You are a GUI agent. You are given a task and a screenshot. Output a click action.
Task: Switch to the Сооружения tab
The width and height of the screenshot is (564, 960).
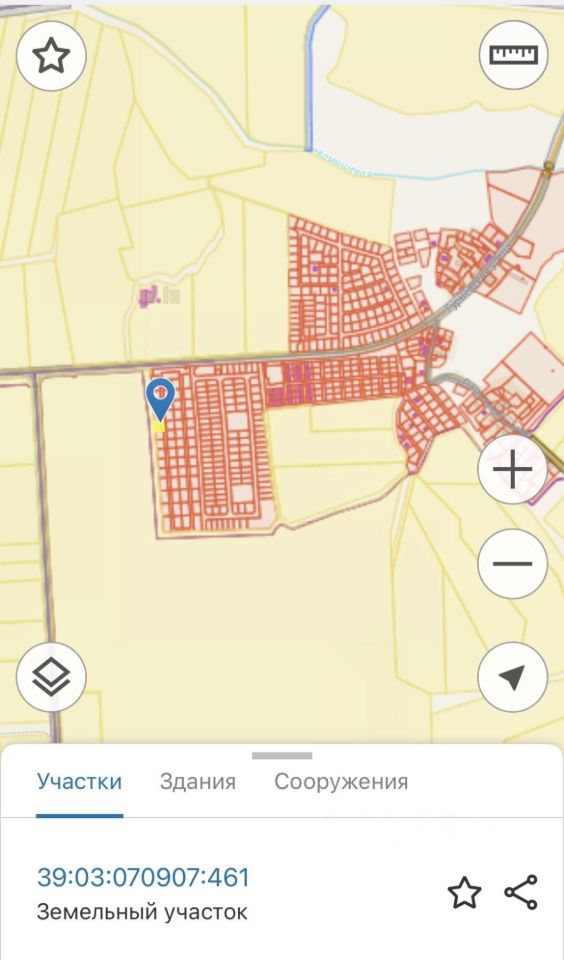[341, 782]
